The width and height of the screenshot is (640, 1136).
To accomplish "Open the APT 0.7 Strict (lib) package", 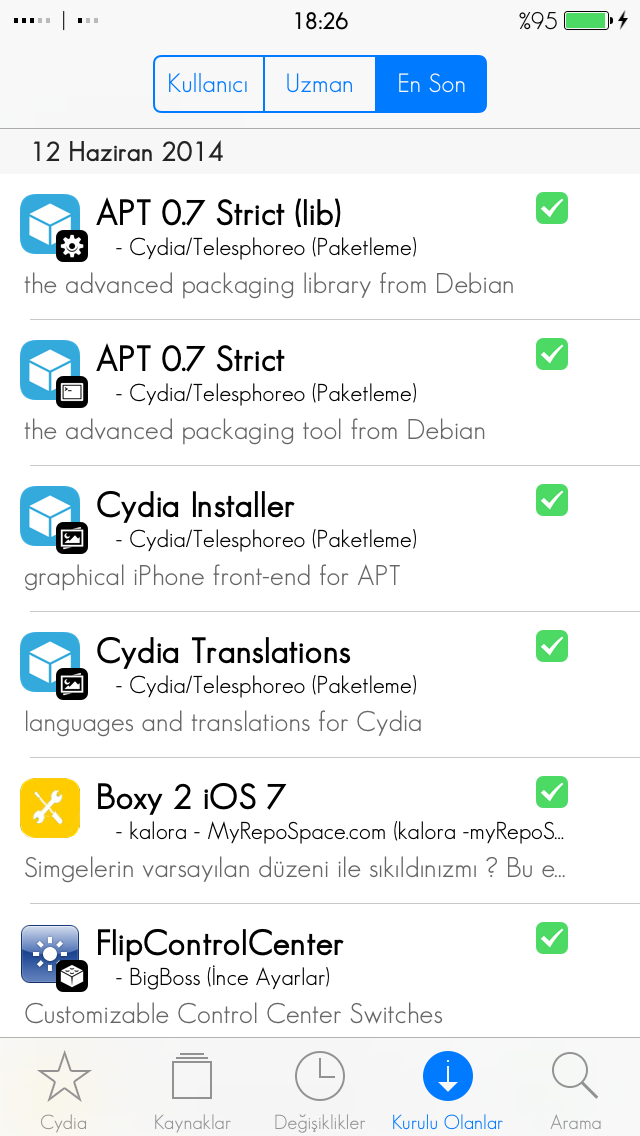I will (320, 247).
